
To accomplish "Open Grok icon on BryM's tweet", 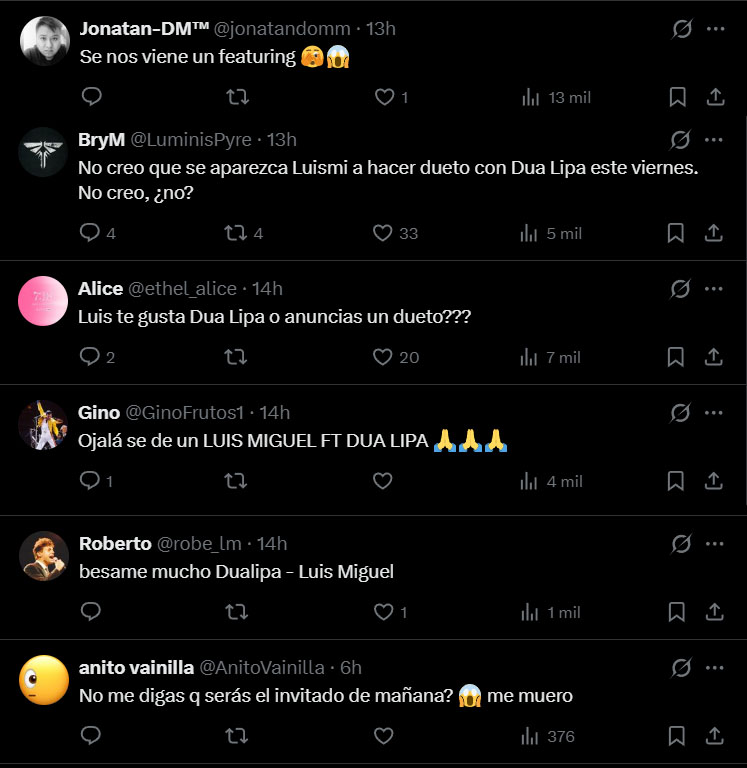I will pos(680,139).
